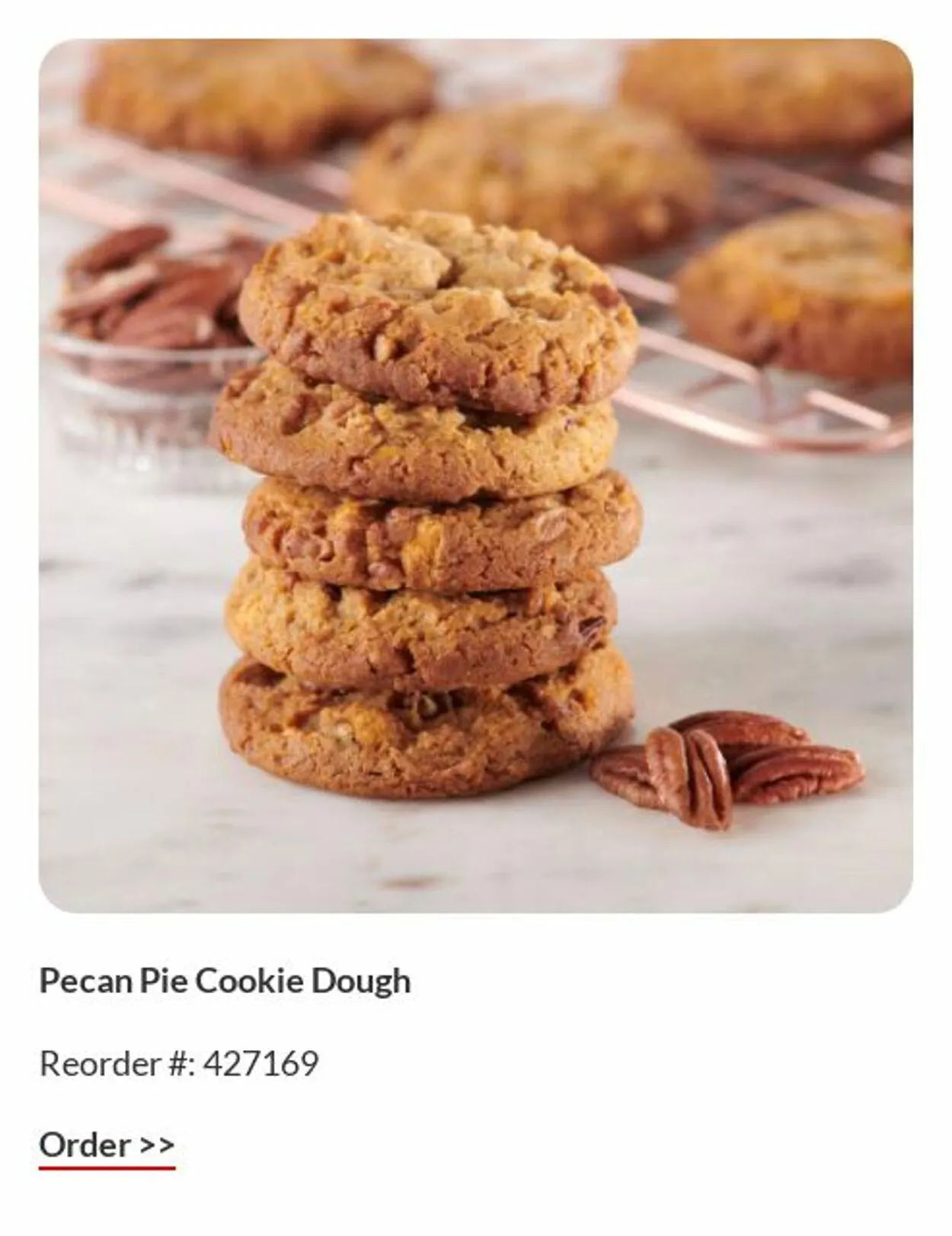Tap the Order link for Pecan Pie Cookie Dough
The width and height of the screenshot is (952, 1236).
[x=107, y=1145]
